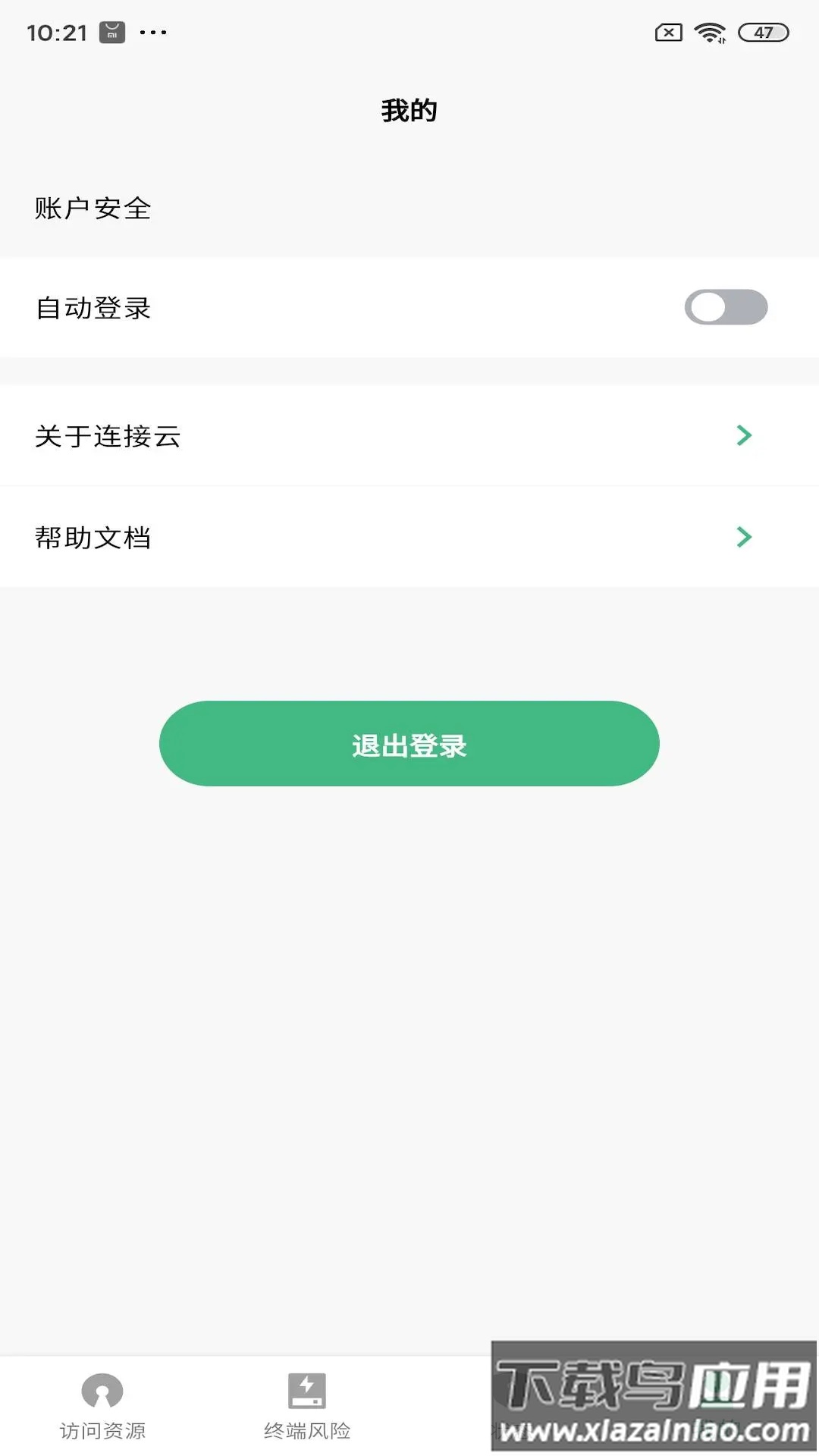Tap the green arrow beside 帮助文档
The width and height of the screenshot is (819, 1456).
click(x=743, y=538)
